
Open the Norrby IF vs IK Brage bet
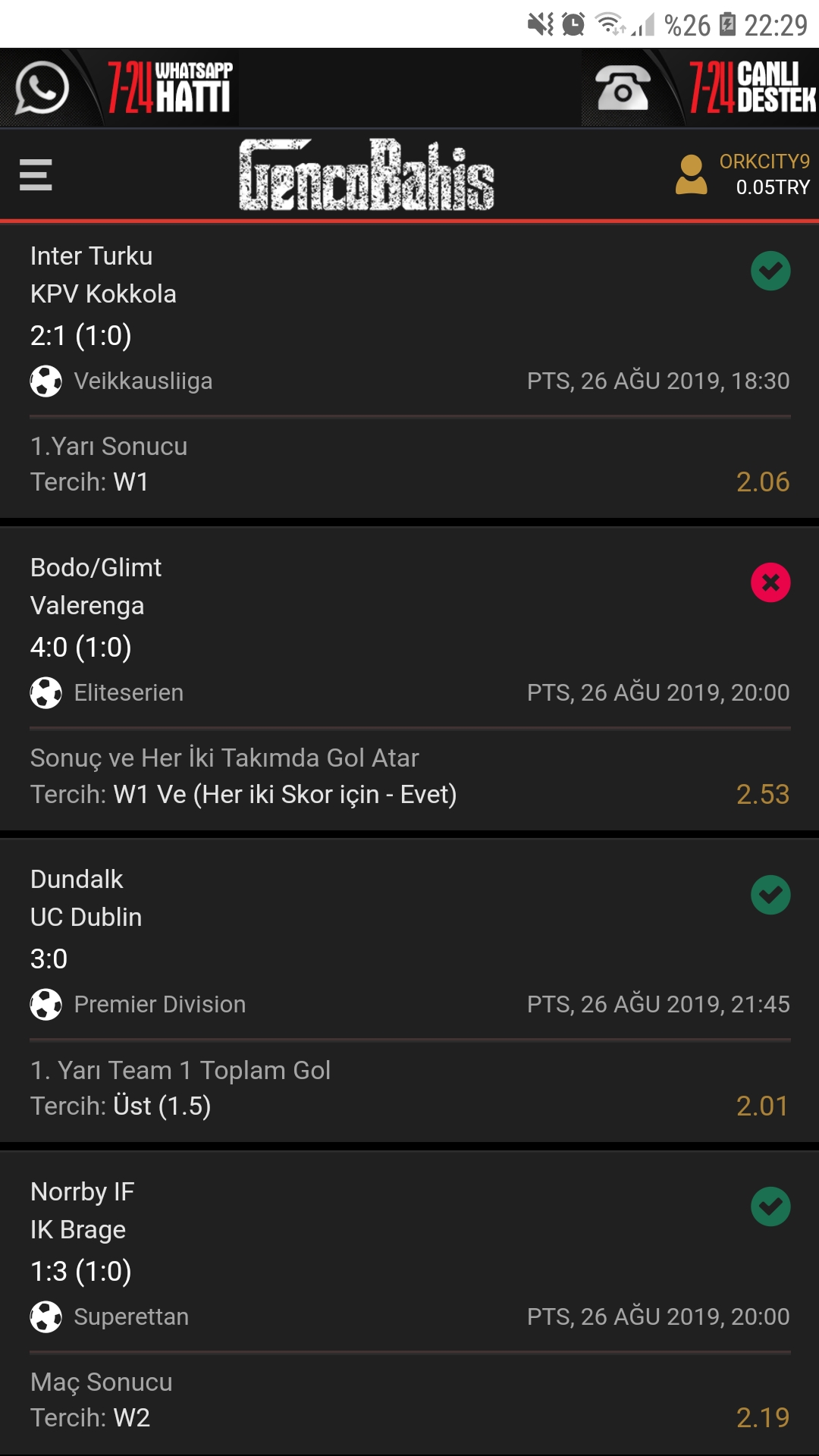point(409,1302)
